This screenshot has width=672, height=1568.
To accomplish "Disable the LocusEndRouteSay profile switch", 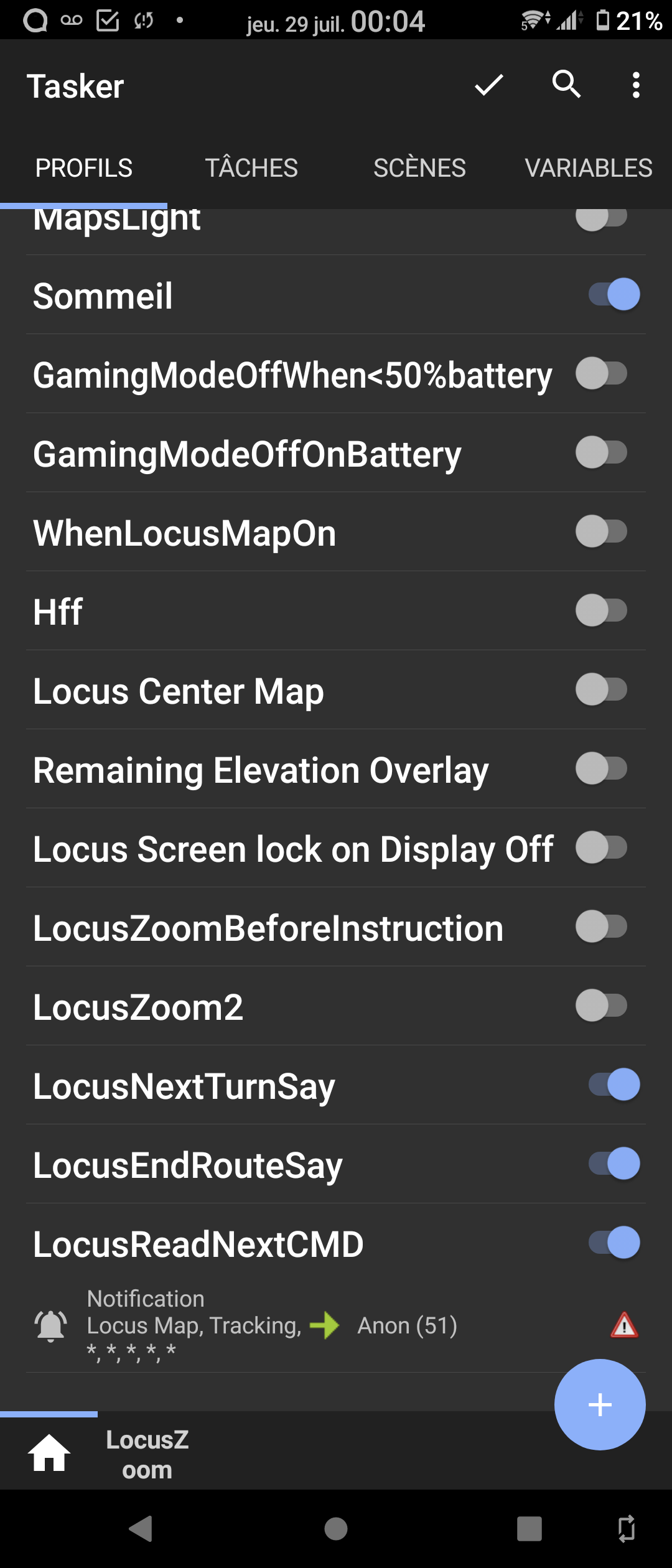I will click(x=614, y=1164).
